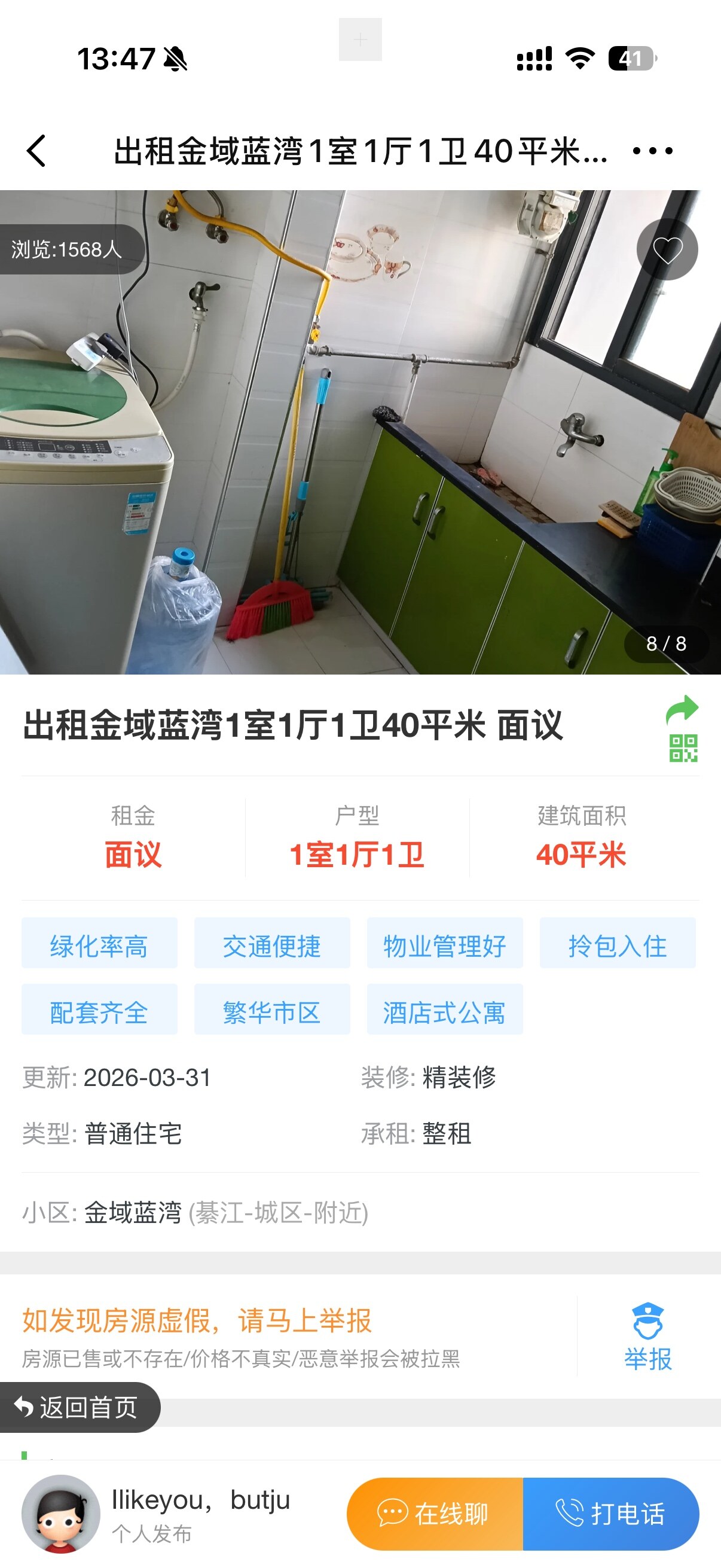Go back using the top-left arrow
This screenshot has height=1568, width=721.
click(x=36, y=151)
